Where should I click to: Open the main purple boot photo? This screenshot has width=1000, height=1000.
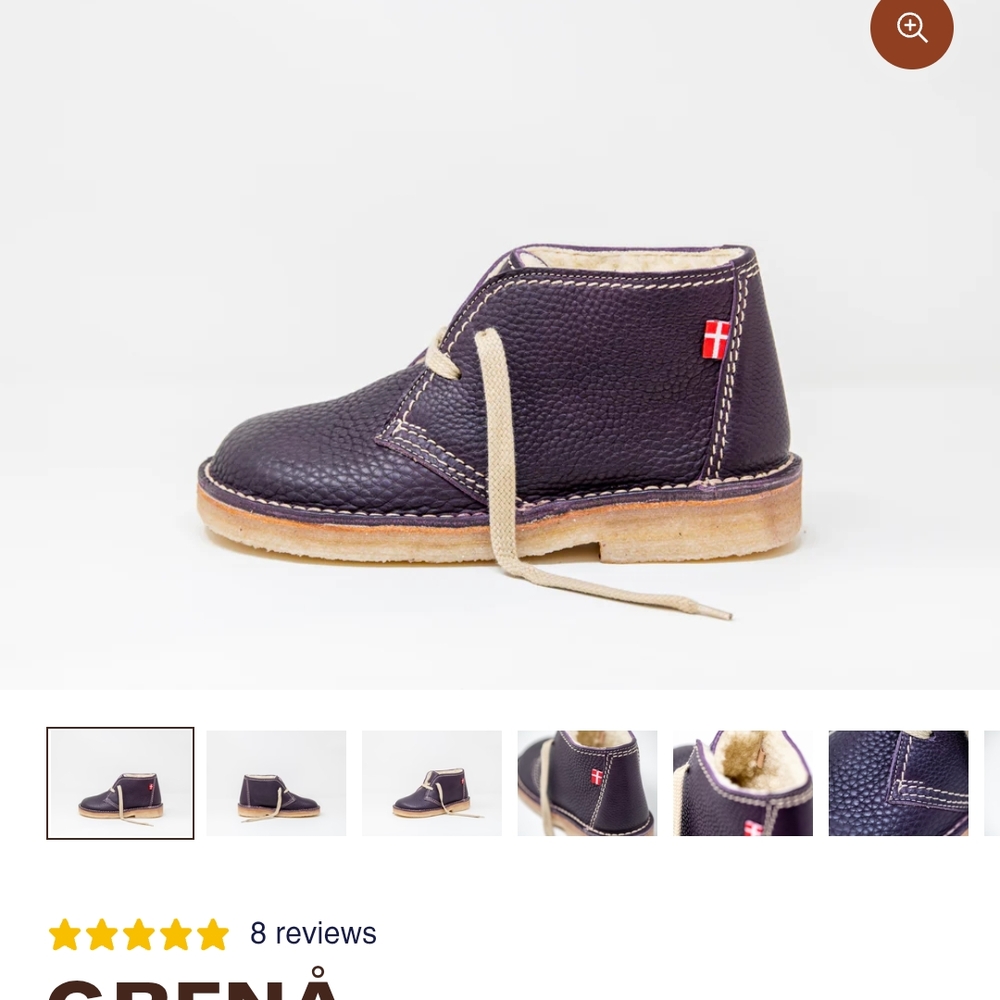500,420
